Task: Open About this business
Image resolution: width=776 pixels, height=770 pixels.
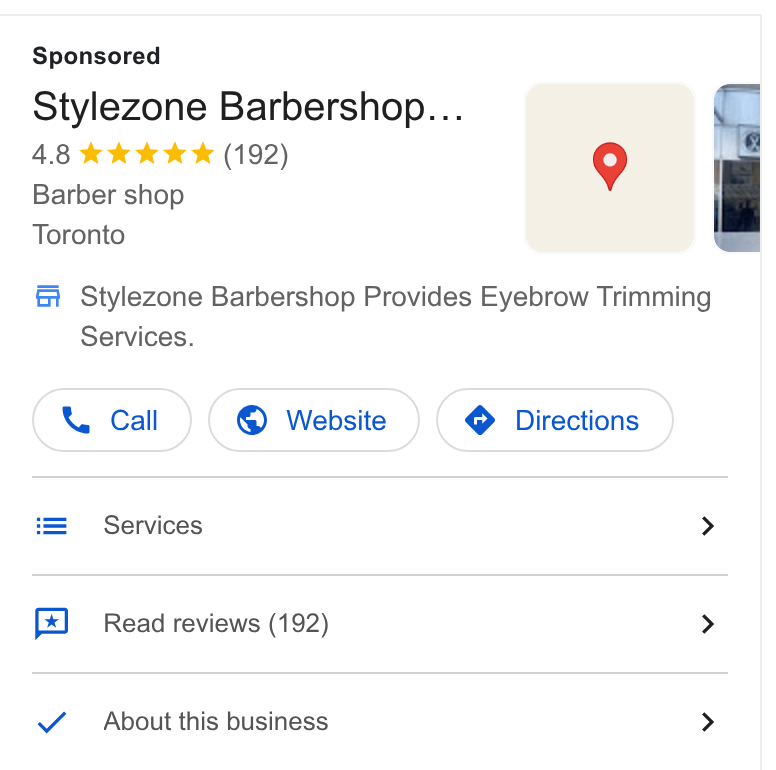Action: (x=380, y=722)
